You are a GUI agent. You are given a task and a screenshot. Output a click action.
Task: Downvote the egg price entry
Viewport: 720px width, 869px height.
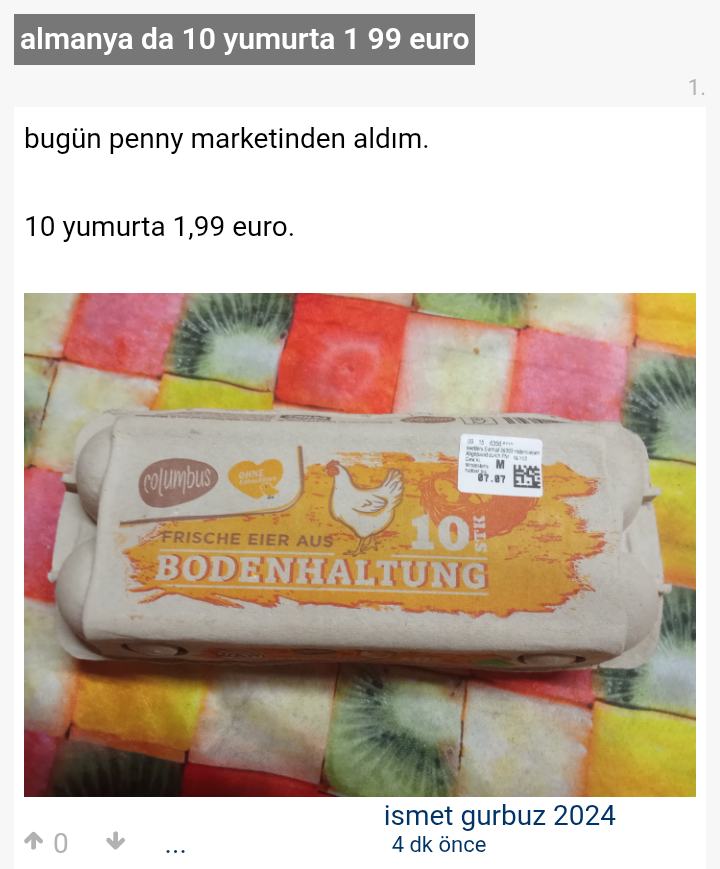116,842
